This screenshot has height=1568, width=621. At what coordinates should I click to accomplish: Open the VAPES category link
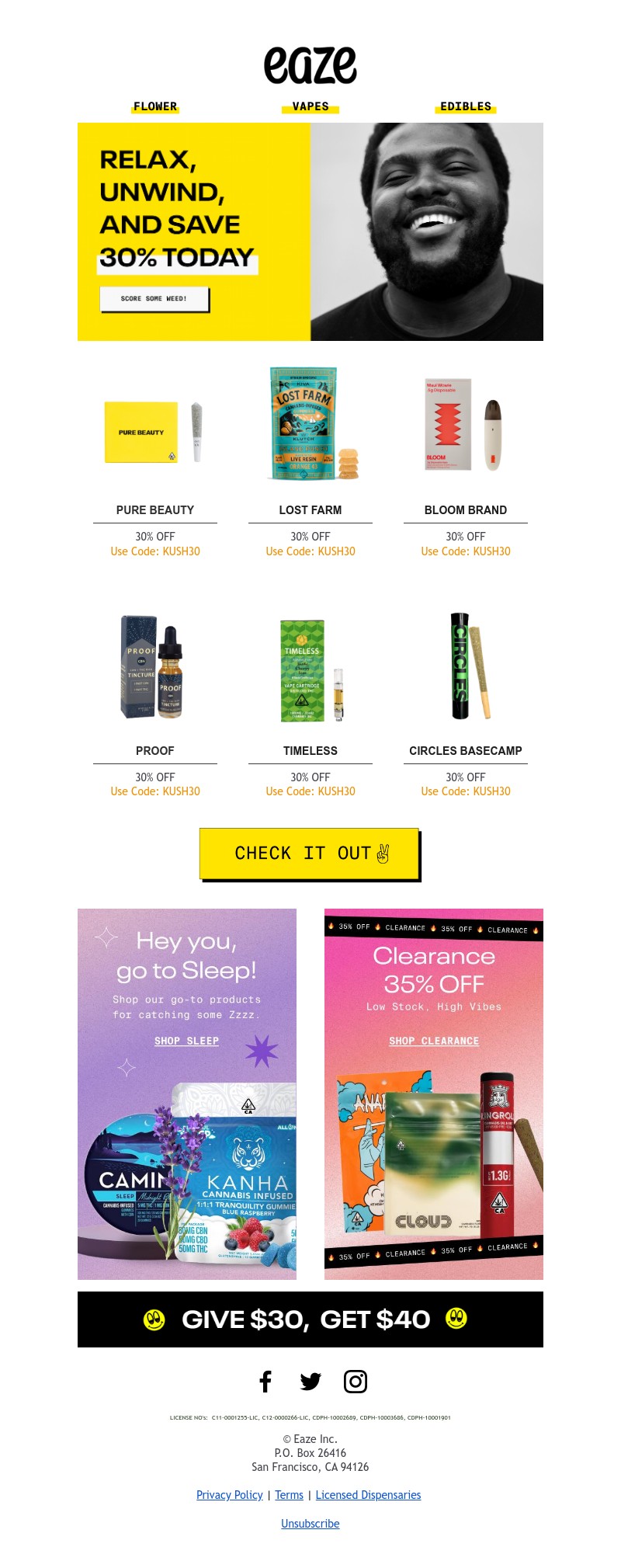pos(310,106)
